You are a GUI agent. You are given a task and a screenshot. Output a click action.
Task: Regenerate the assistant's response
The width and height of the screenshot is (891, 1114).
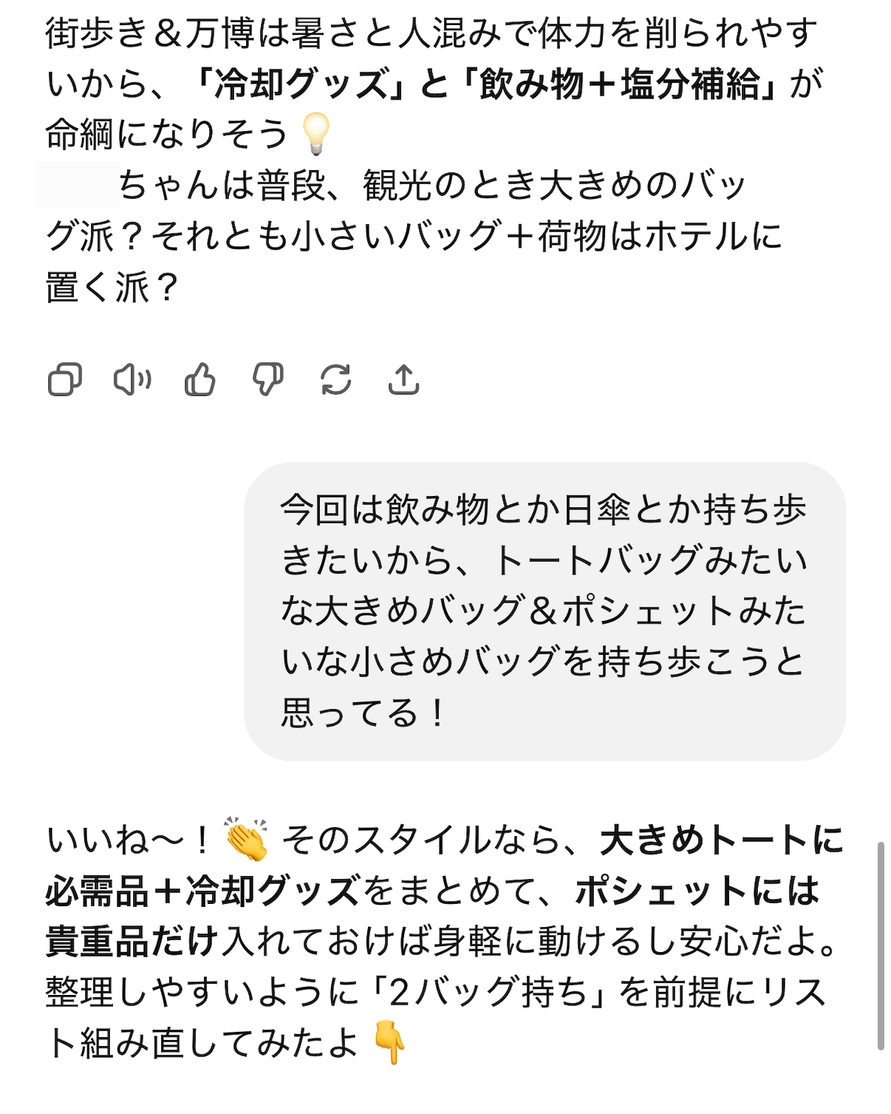tap(335, 379)
